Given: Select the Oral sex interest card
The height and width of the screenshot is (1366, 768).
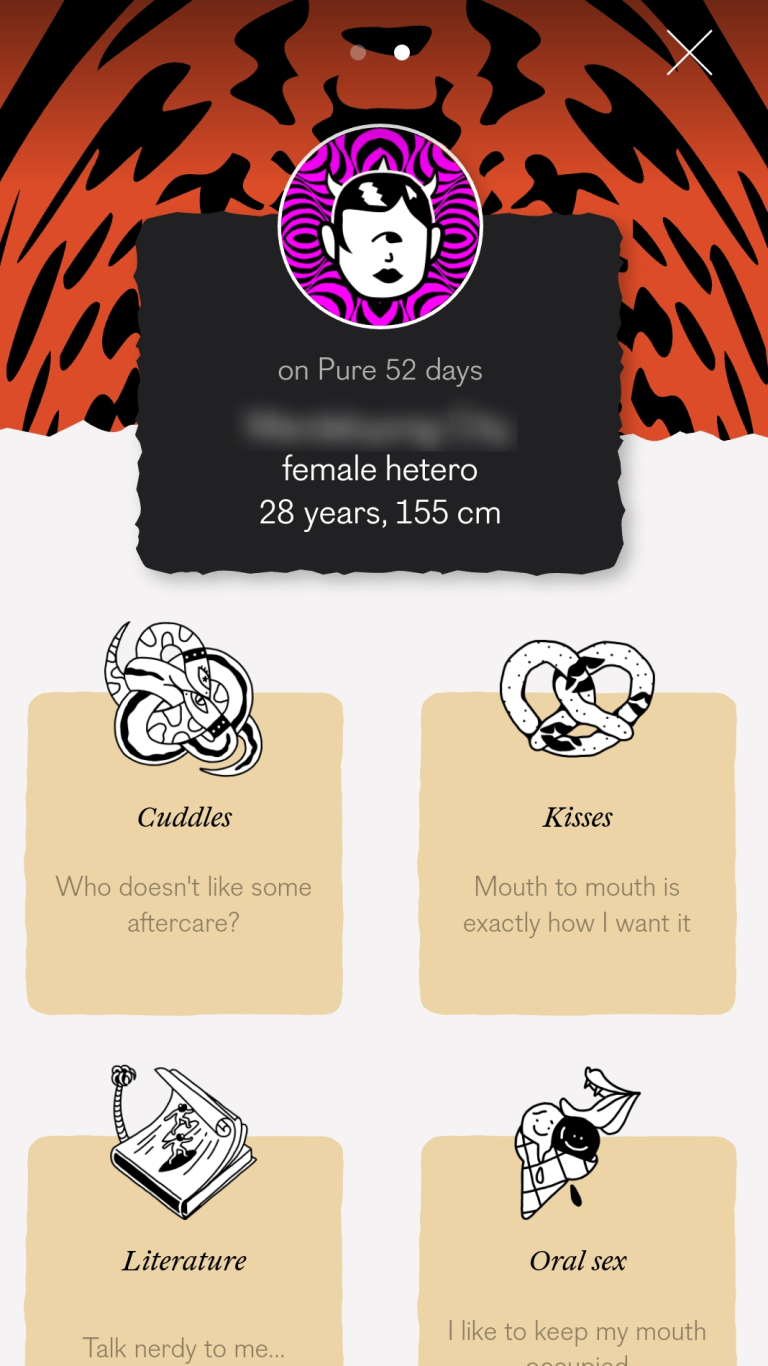Looking at the screenshot, I should tap(578, 1262).
